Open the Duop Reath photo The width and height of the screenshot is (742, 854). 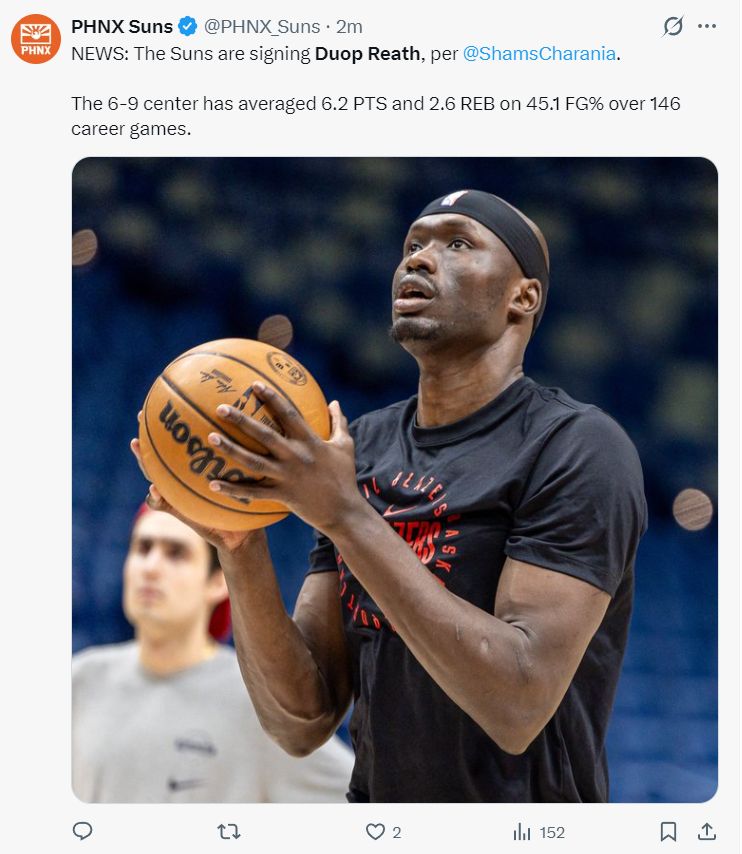[394, 479]
